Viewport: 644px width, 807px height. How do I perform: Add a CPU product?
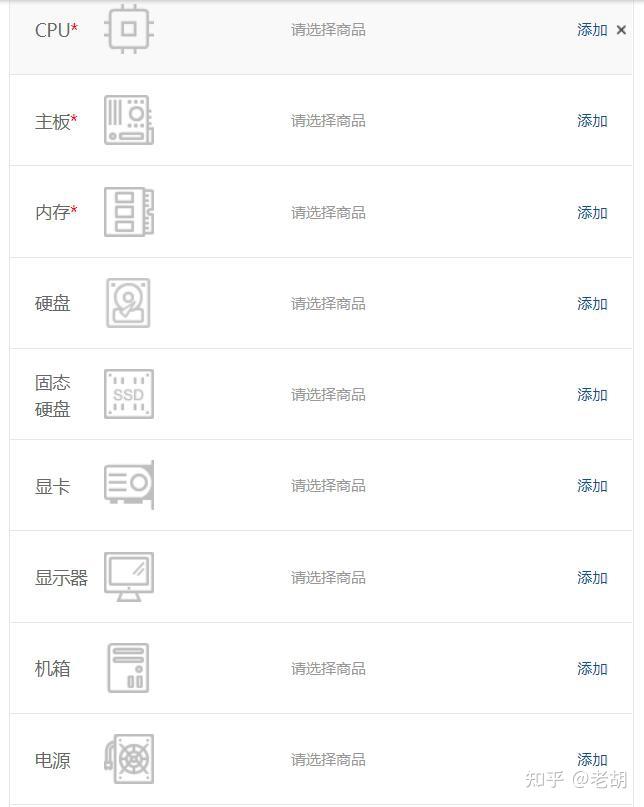592,30
